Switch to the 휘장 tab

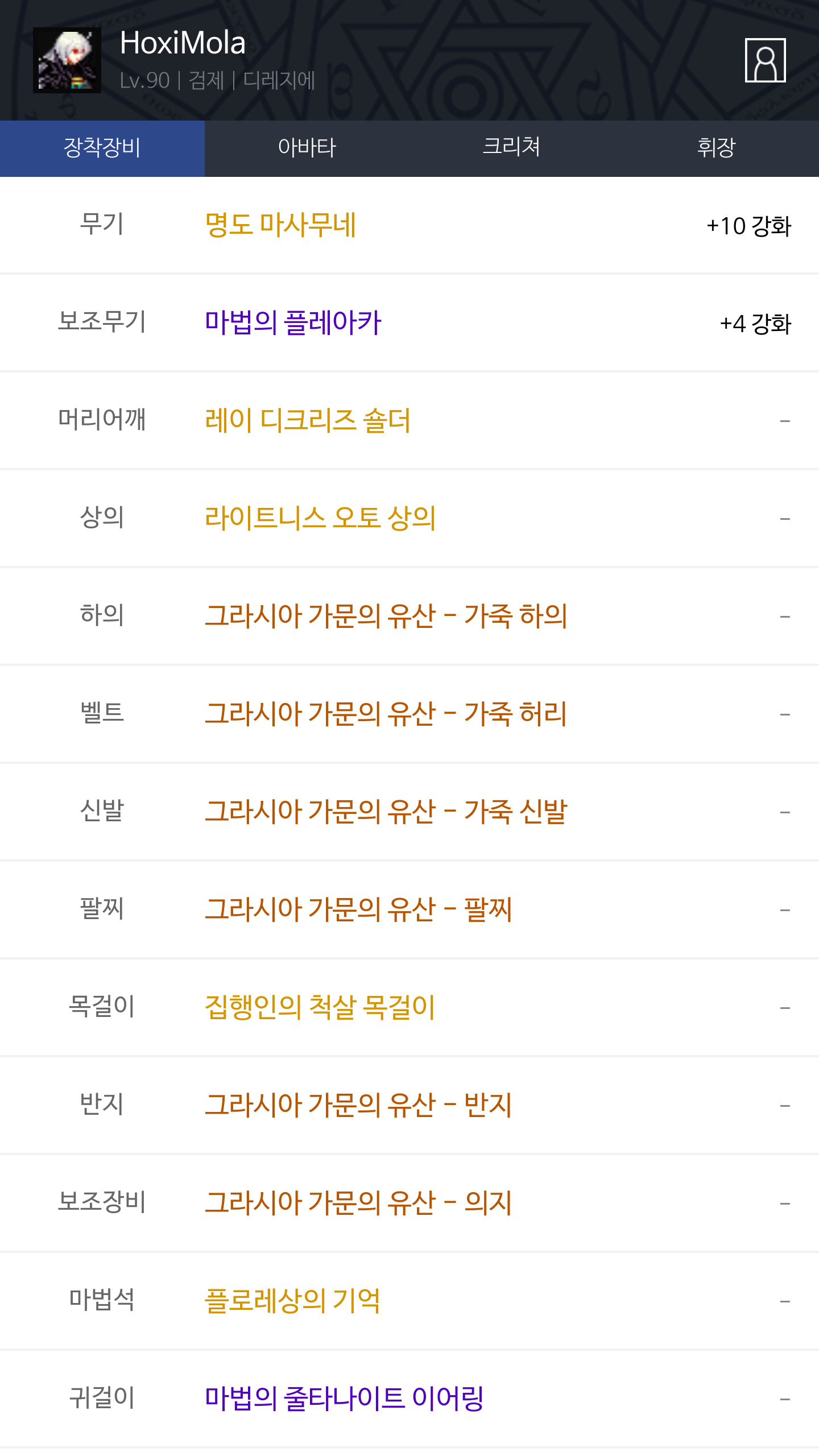717,148
